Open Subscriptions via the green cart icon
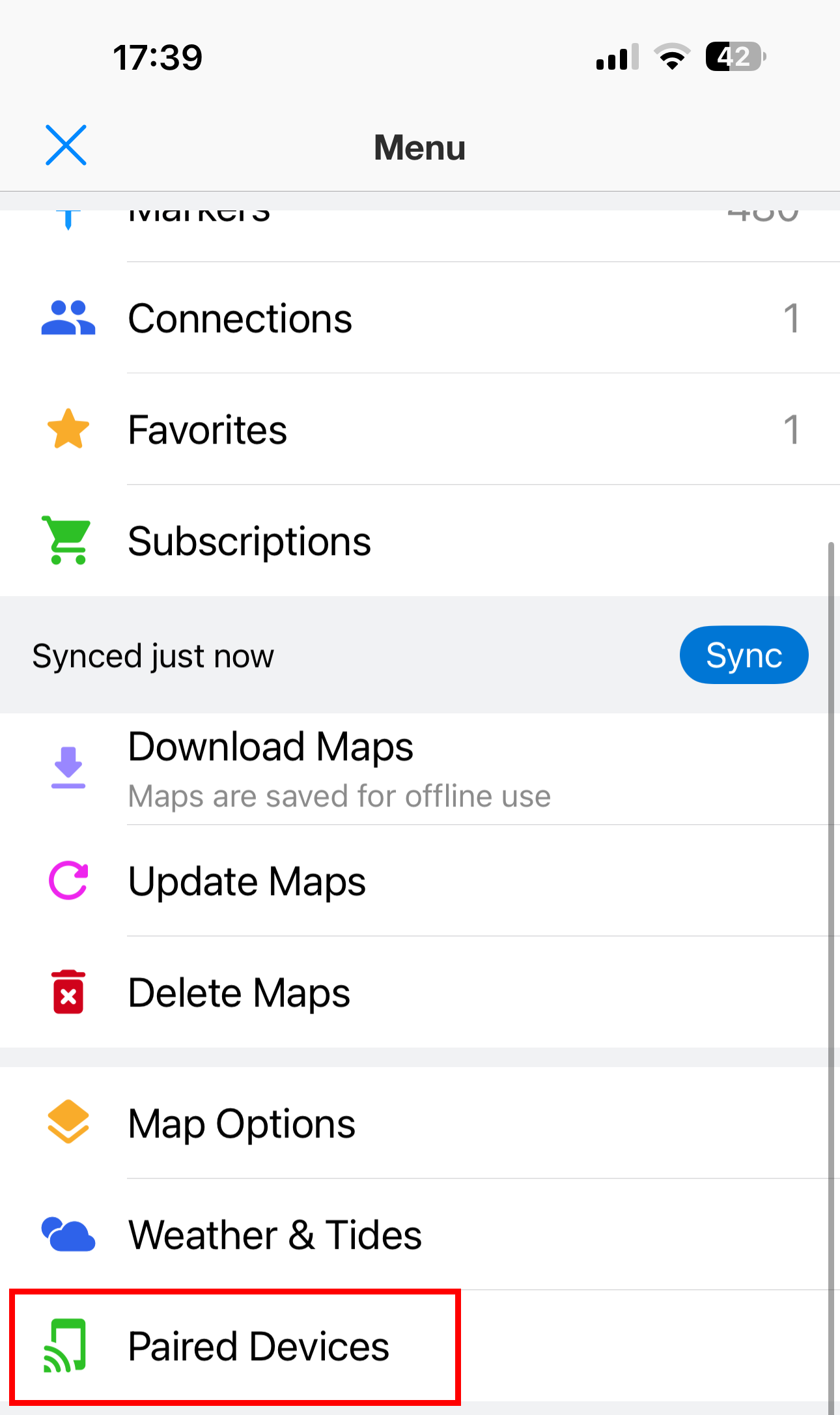This screenshot has height=1415, width=840. (68, 539)
